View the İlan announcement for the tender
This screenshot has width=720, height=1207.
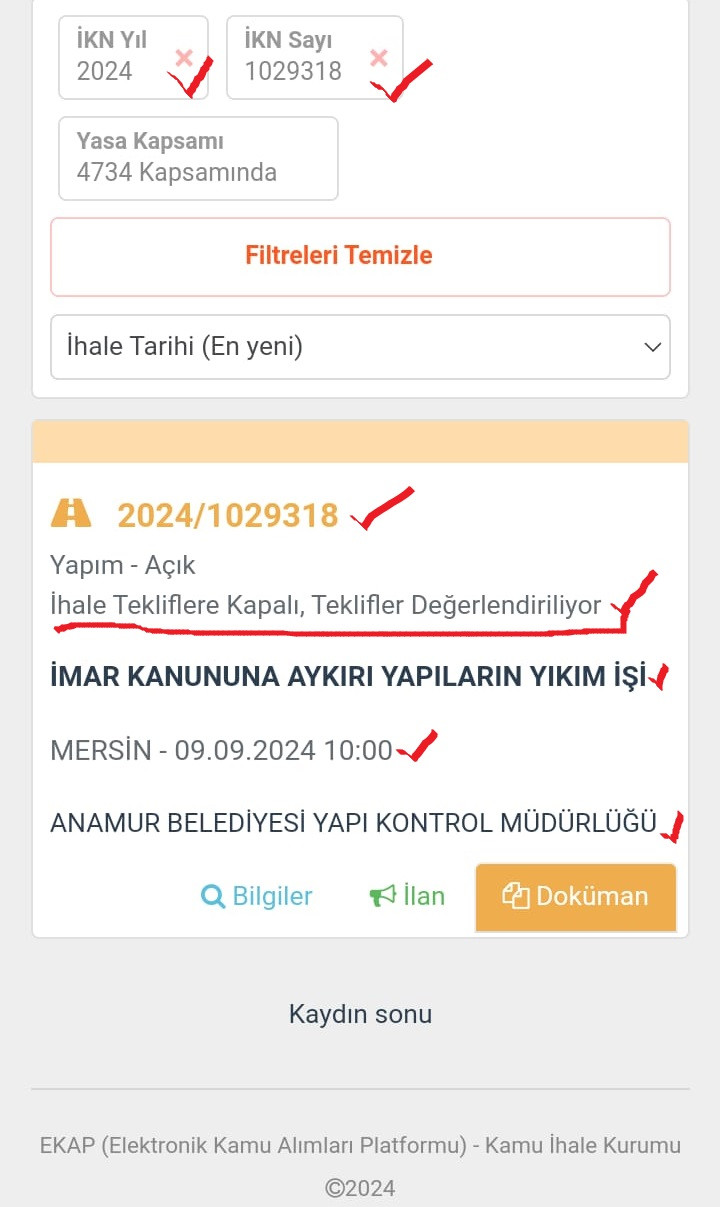coord(407,896)
